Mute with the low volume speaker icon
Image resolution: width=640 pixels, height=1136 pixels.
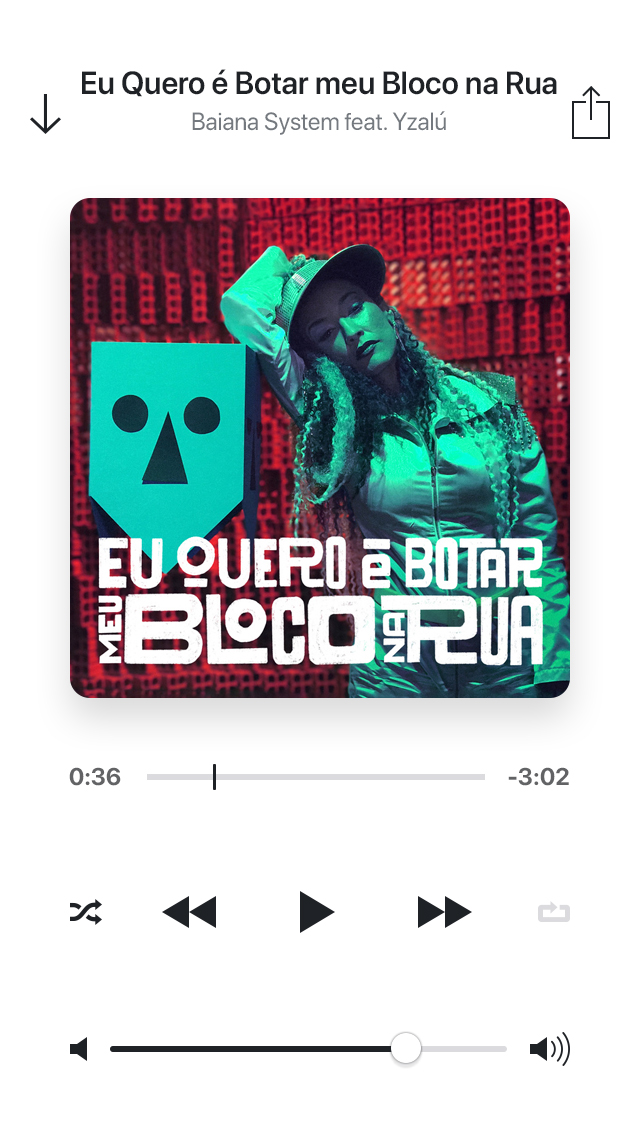79,1049
